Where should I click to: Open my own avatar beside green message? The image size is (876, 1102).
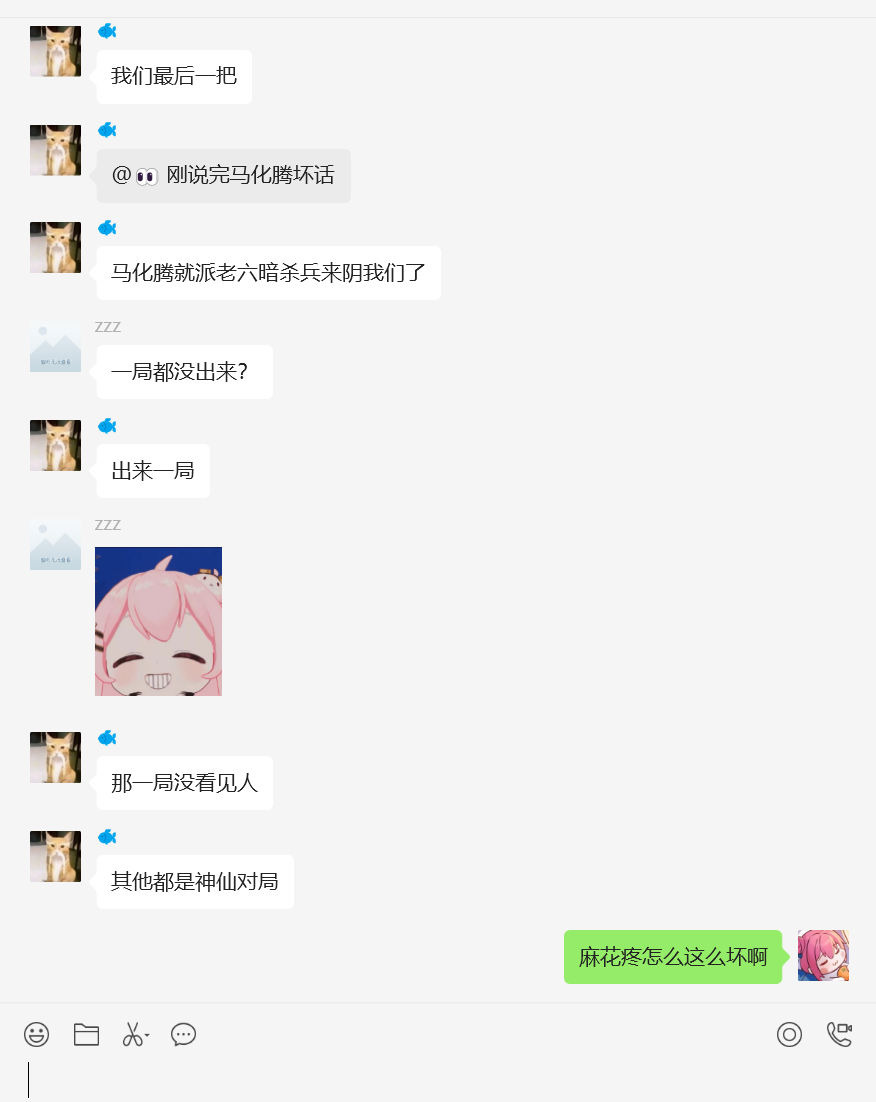click(x=823, y=955)
